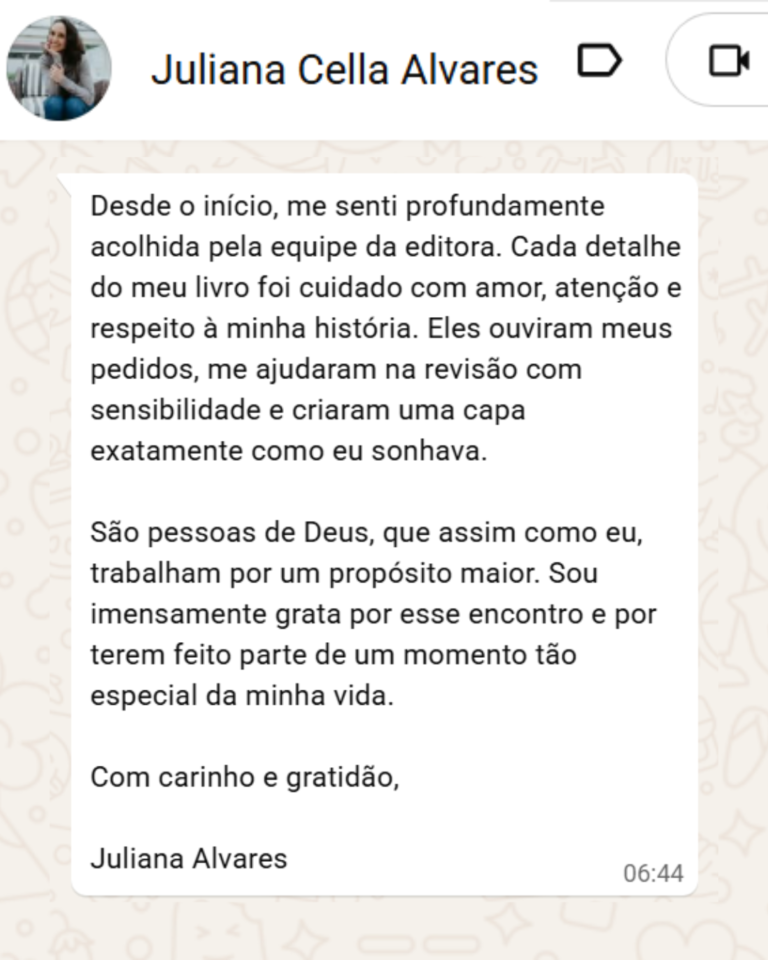The width and height of the screenshot is (768, 960).
Task: Tap the label tag icon
Action: 600,62
